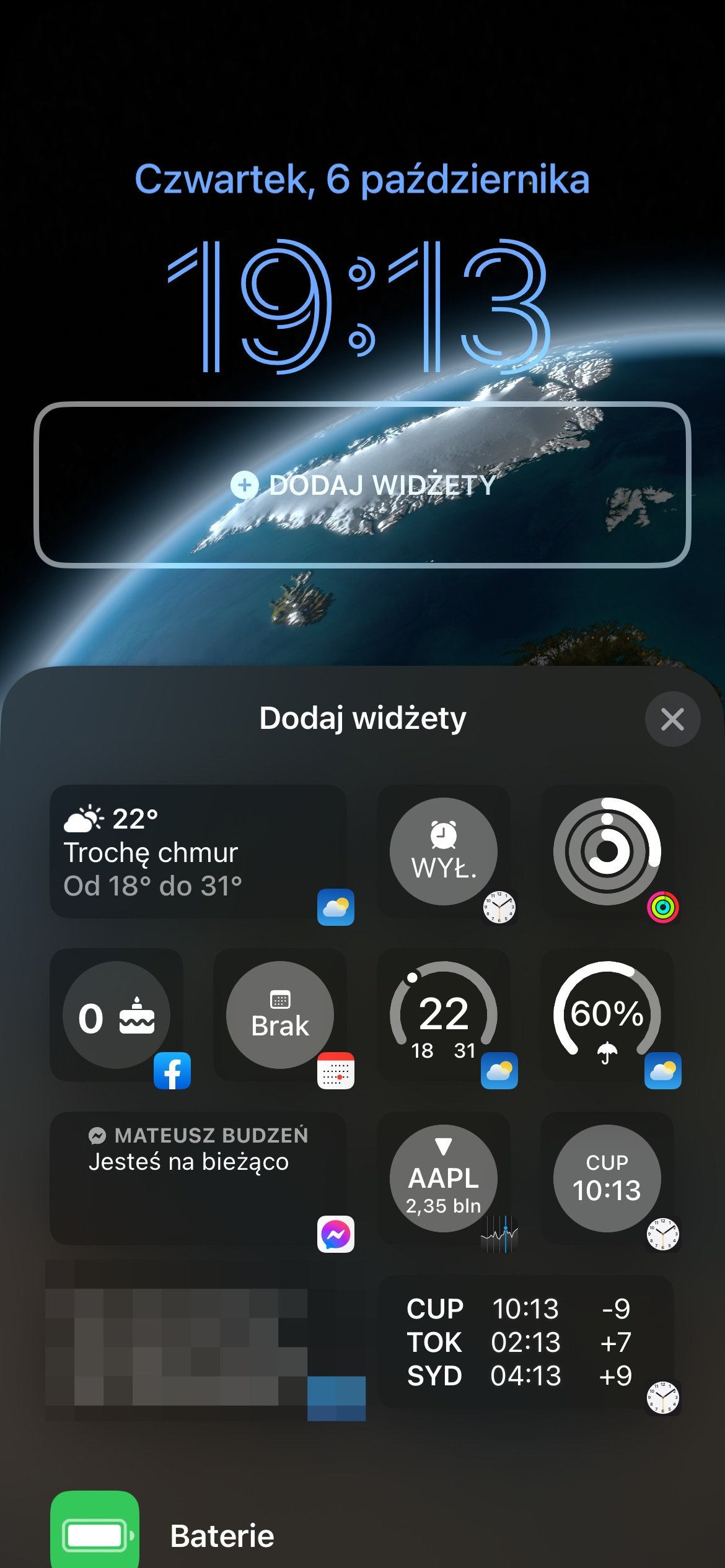Add the 60% rain chance widget
Screen dimensions: 725x1568
click(x=607, y=1016)
